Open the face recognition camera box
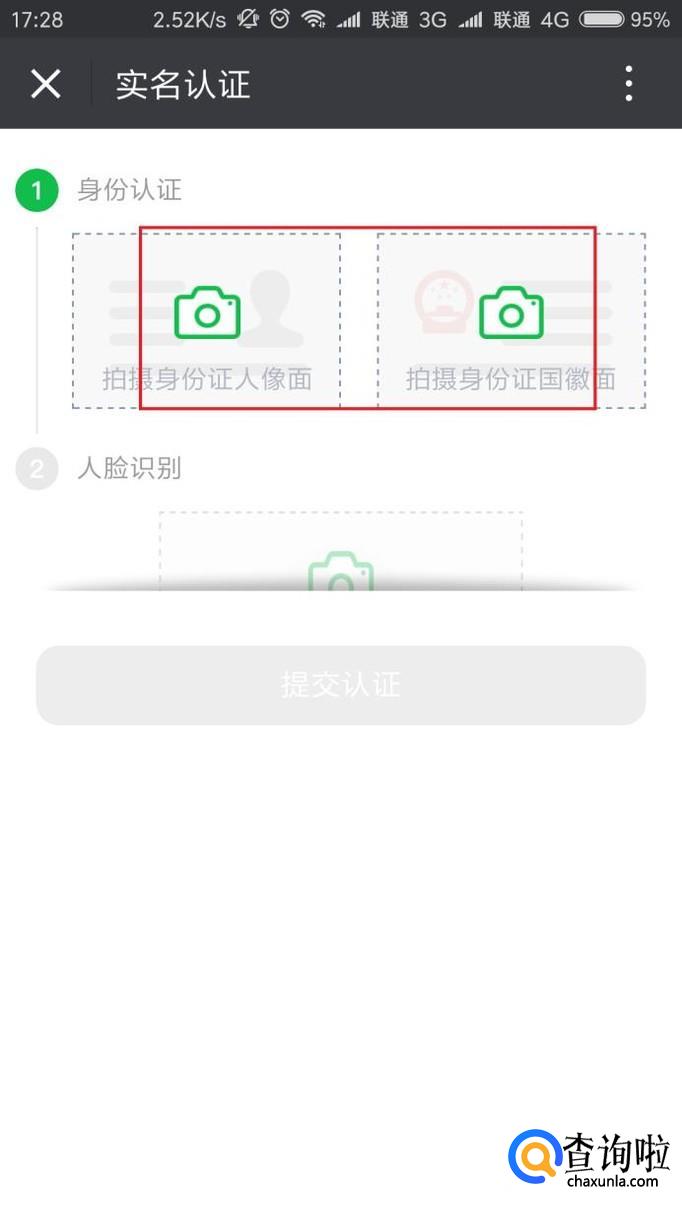682x1212 pixels. 340,555
